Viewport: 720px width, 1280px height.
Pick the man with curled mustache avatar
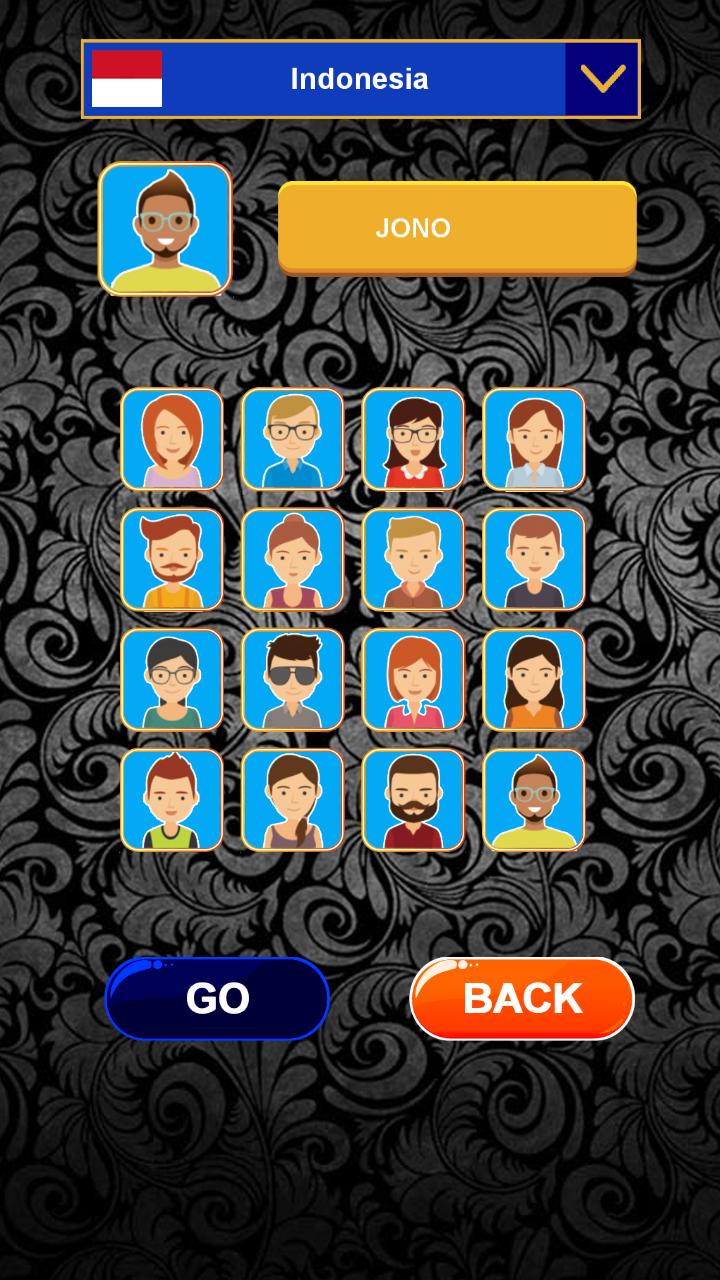172,559
